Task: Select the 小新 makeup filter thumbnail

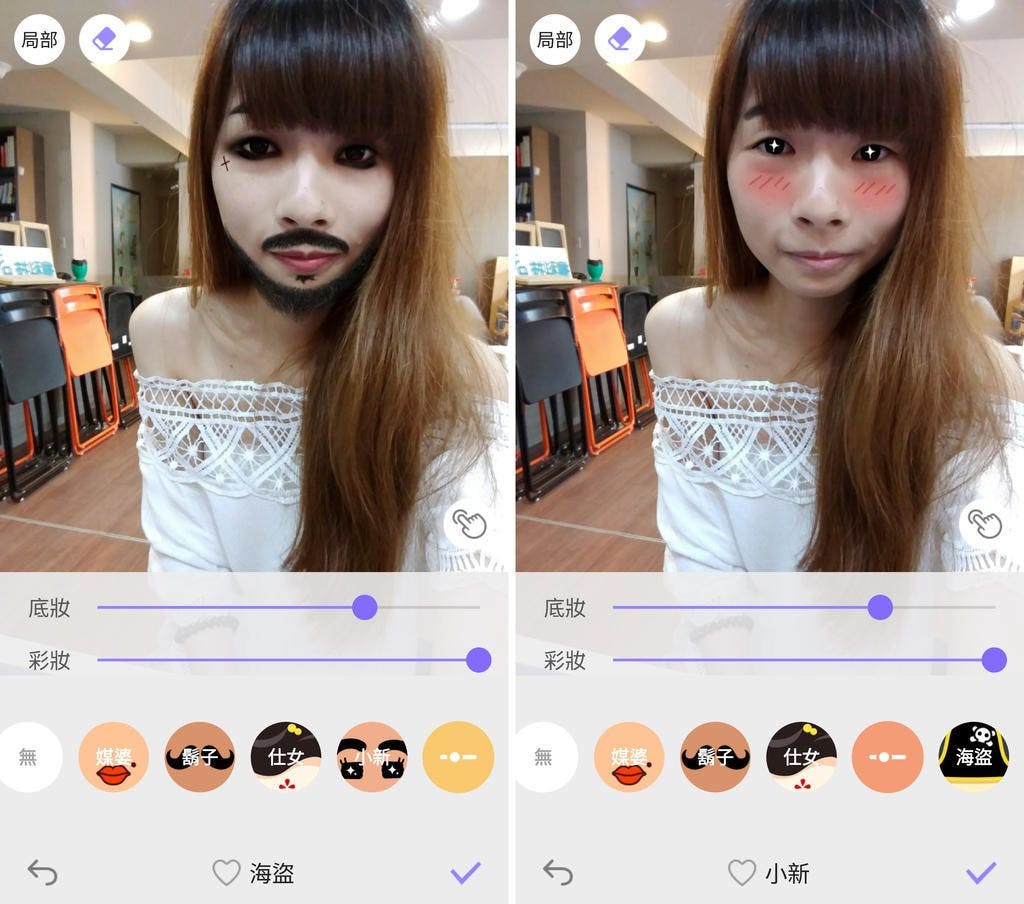Action: [x=371, y=757]
